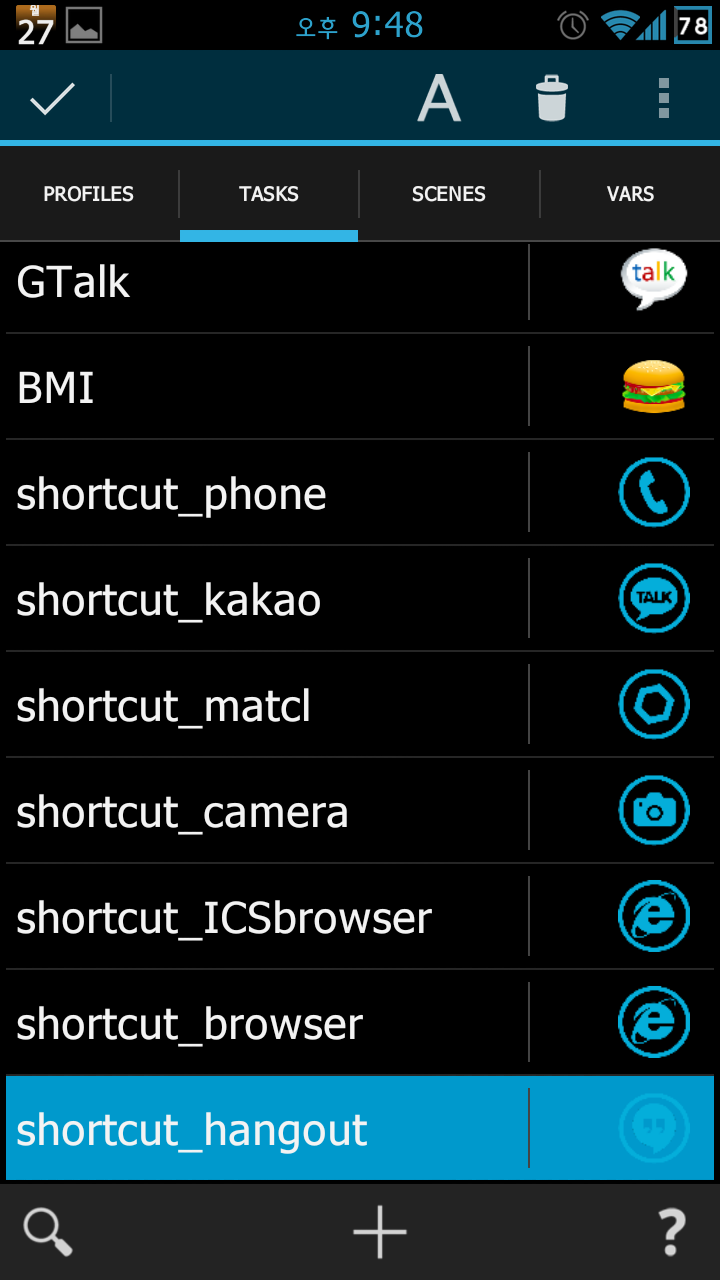Open the shortcut_camera task

pos(266,812)
